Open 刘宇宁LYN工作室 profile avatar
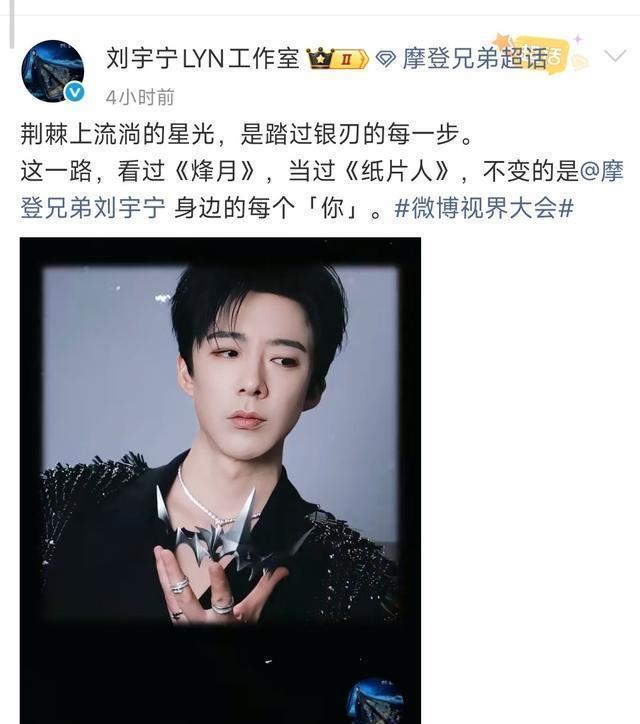The image size is (640, 724). [52, 71]
